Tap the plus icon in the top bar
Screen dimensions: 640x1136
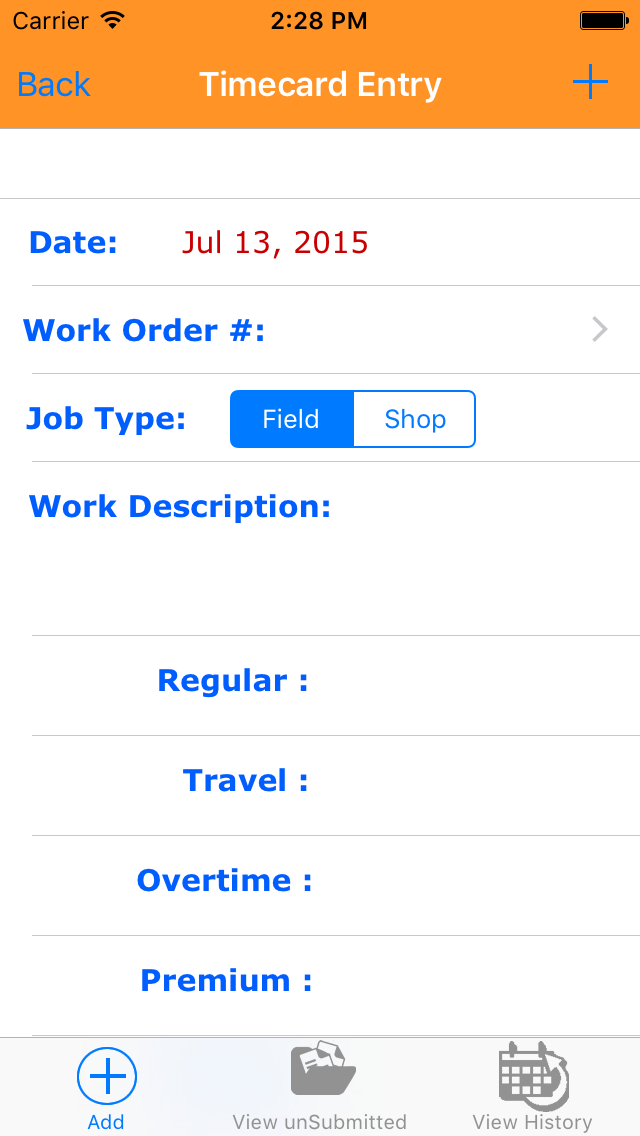[590, 83]
